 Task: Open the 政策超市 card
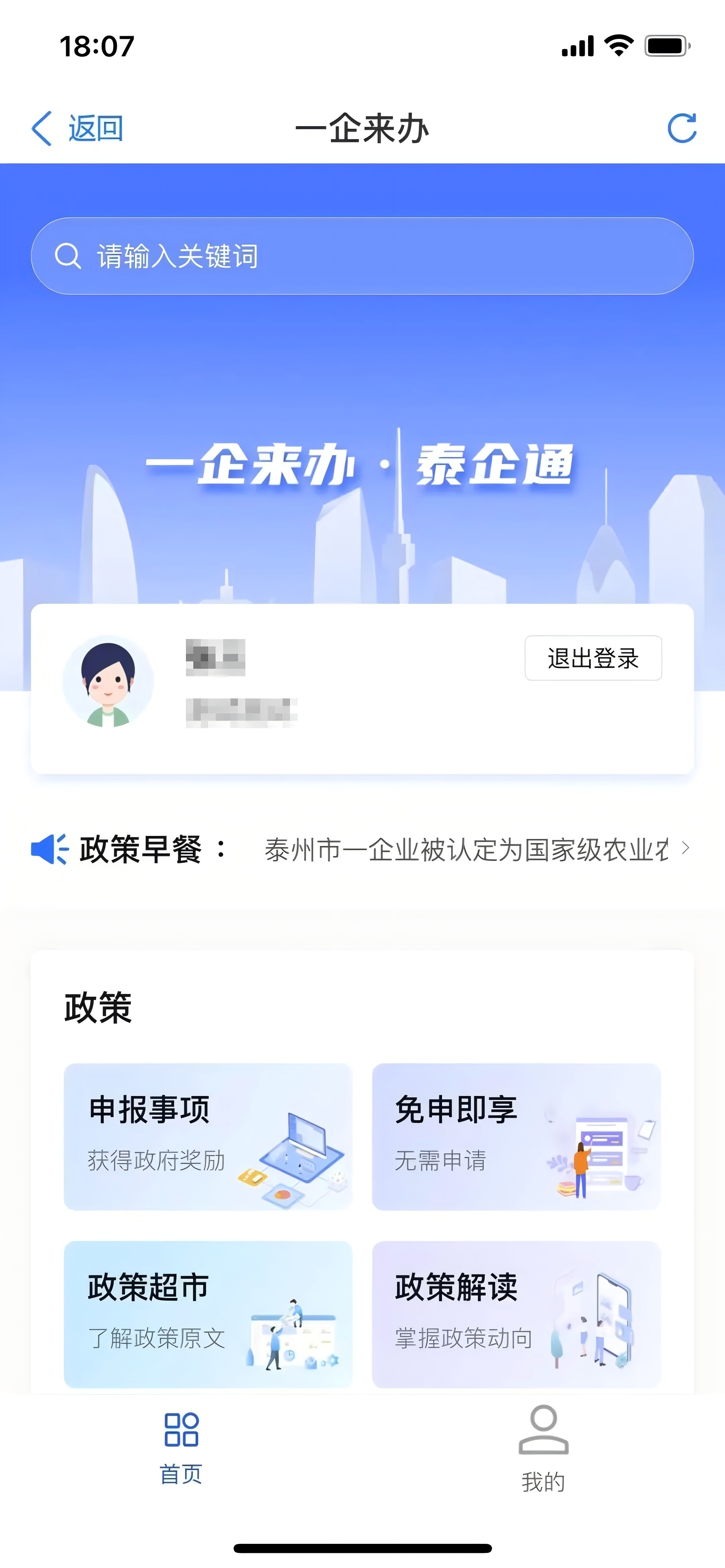tap(208, 1314)
